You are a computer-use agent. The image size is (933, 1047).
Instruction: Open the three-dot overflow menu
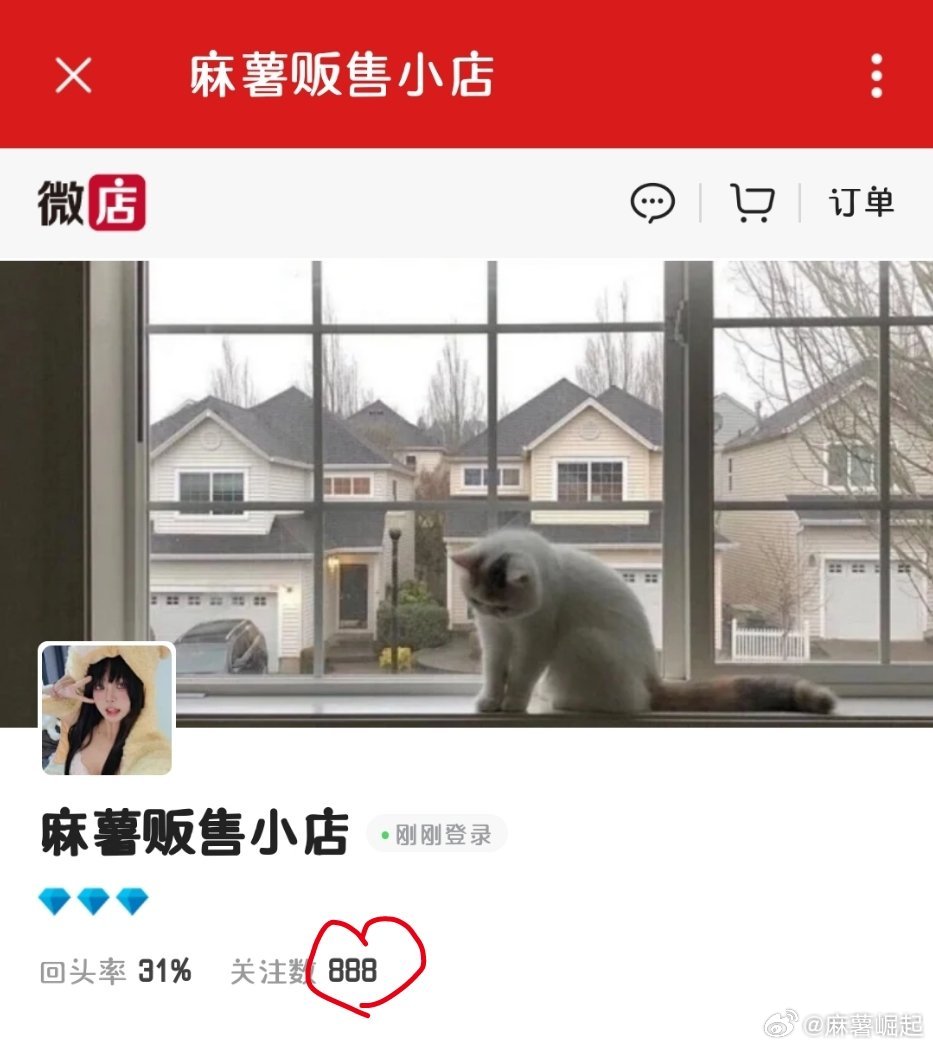876,75
